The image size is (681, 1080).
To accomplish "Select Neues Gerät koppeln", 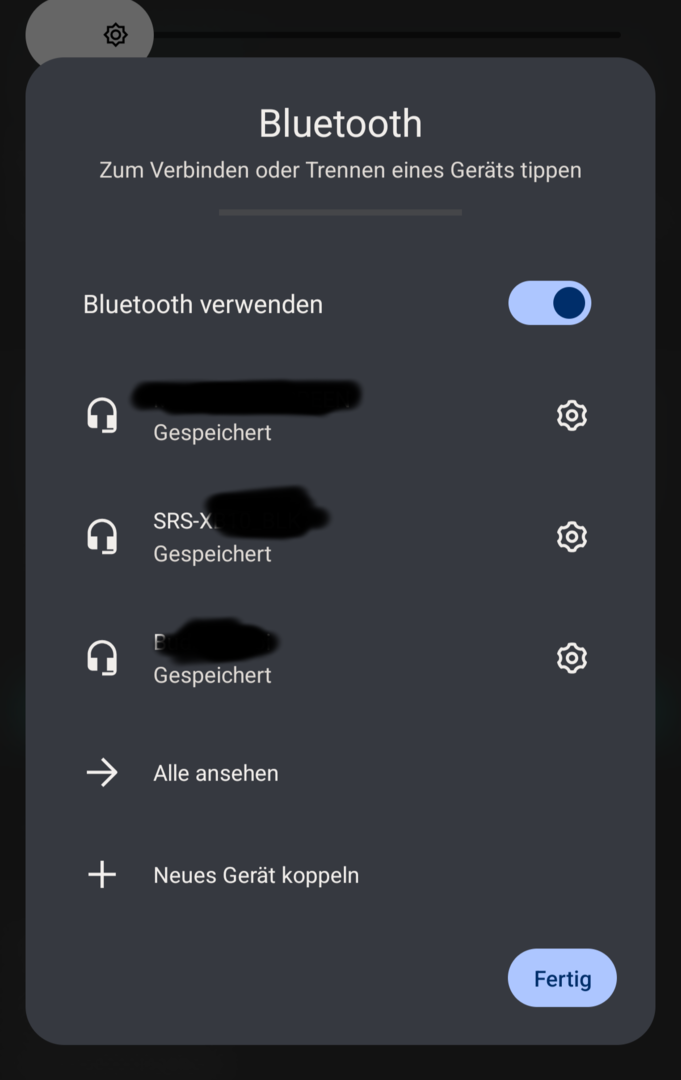I will 255,875.
